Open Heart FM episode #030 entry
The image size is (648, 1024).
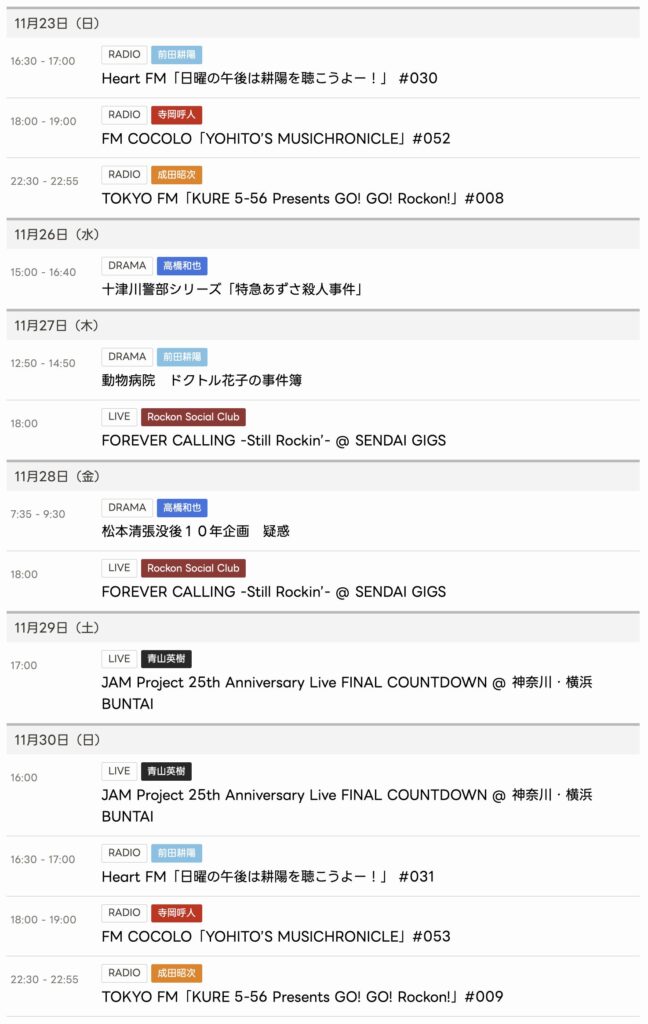[x=269, y=78]
